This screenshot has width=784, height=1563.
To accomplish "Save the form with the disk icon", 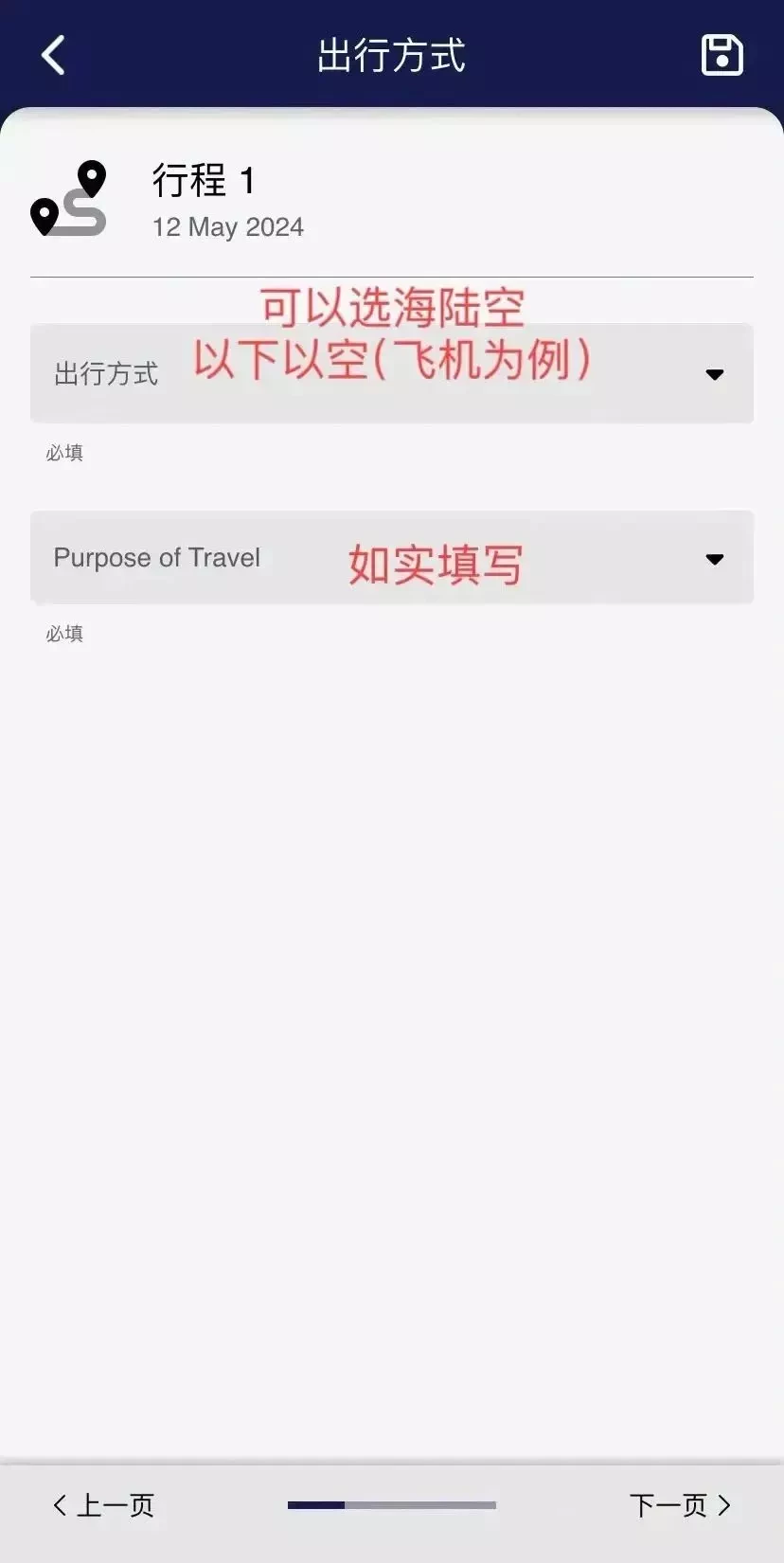I will (722, 55).
